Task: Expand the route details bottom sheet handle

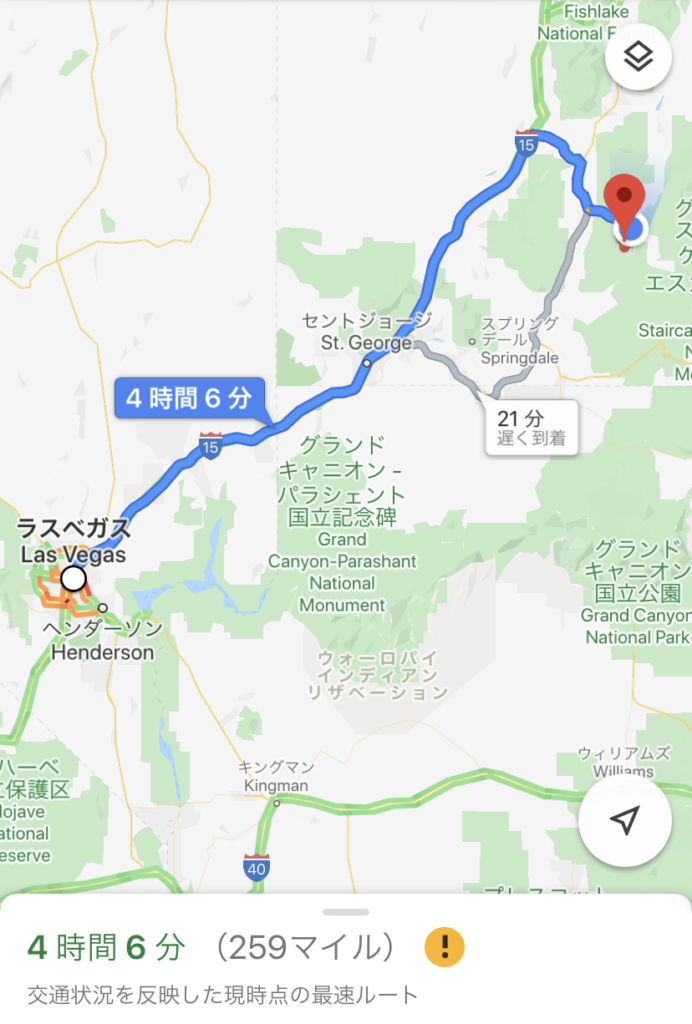Action: (346, 912)
